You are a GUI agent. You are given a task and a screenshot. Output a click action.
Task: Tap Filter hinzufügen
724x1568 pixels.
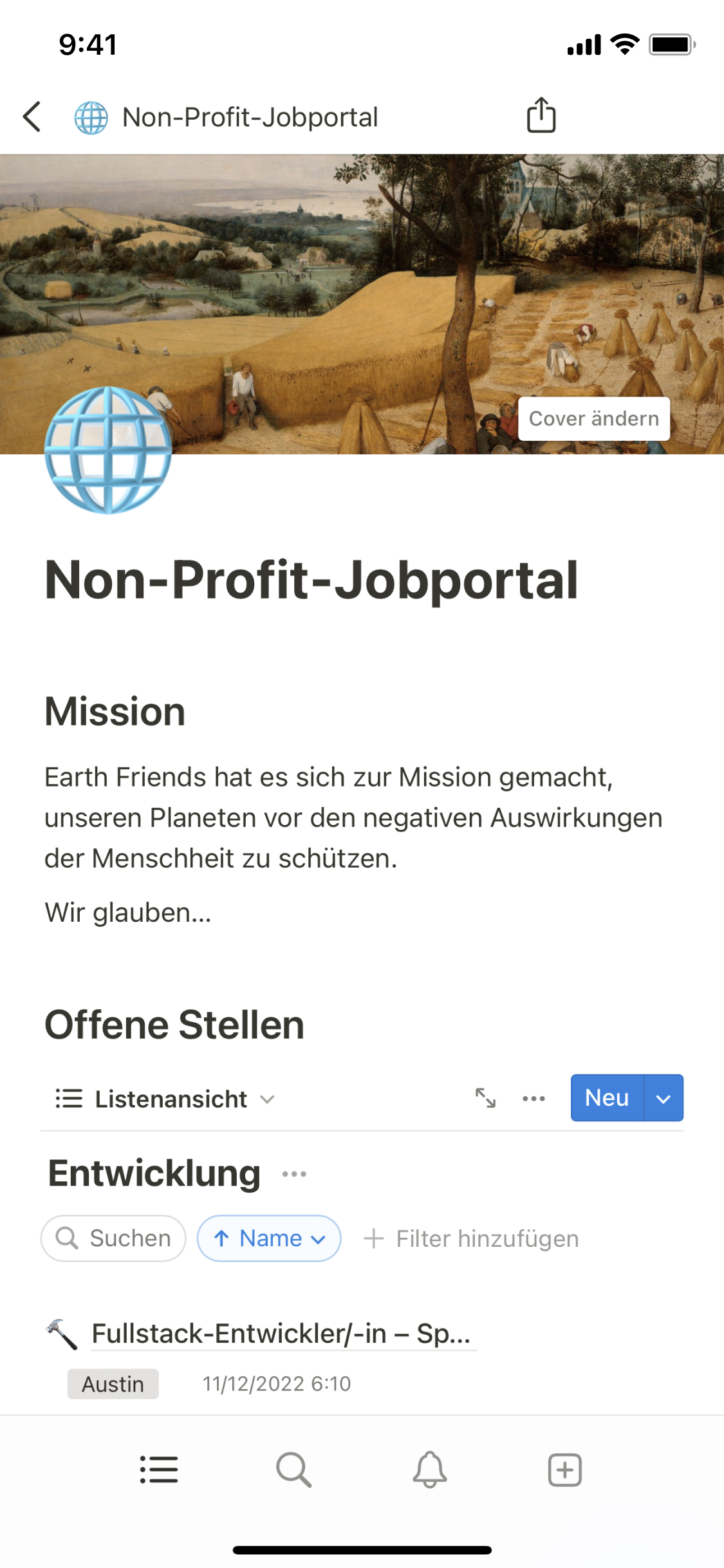click(x=472, y=1238)
